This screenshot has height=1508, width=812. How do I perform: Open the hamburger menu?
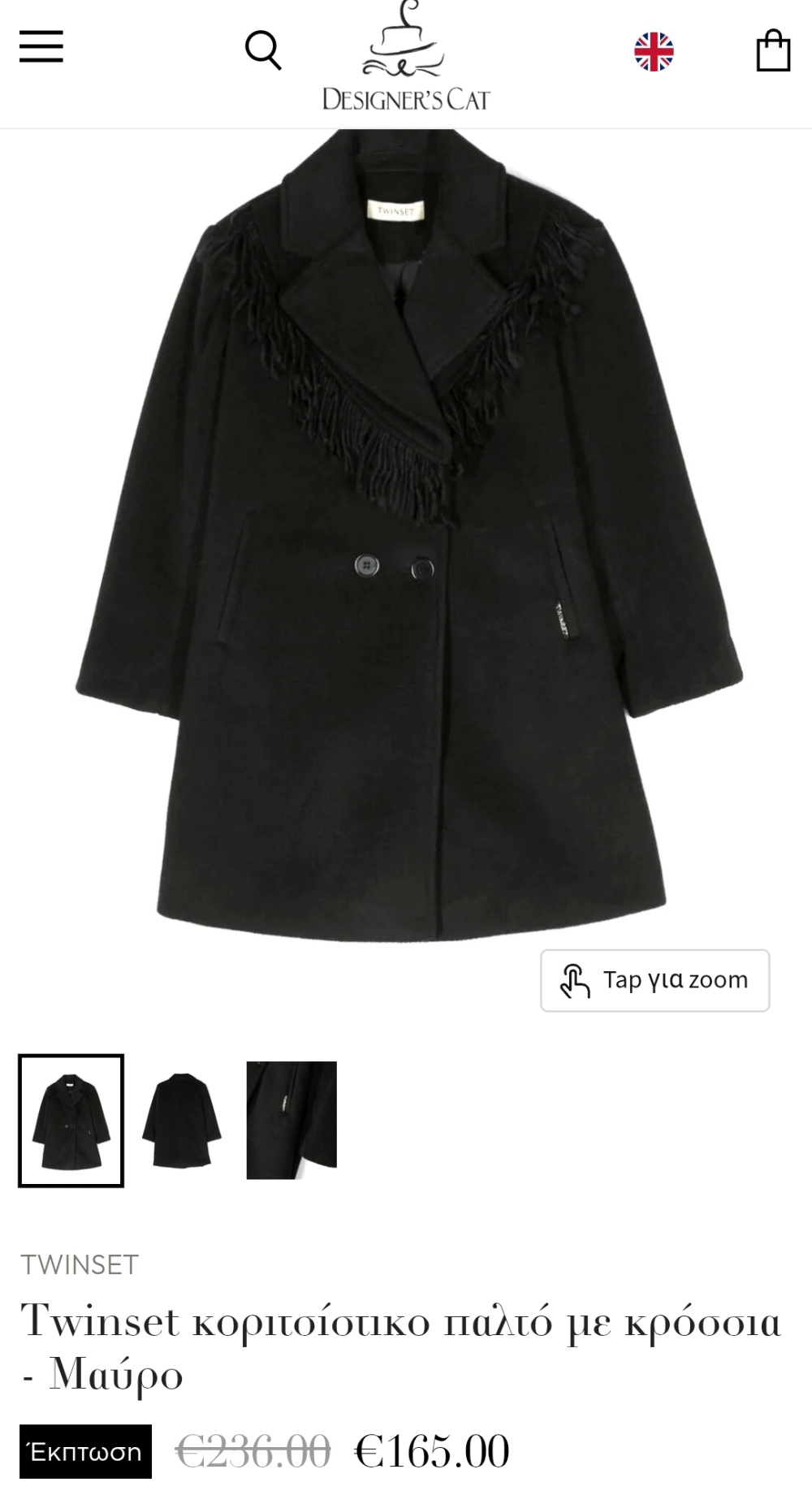coord(41,46)
